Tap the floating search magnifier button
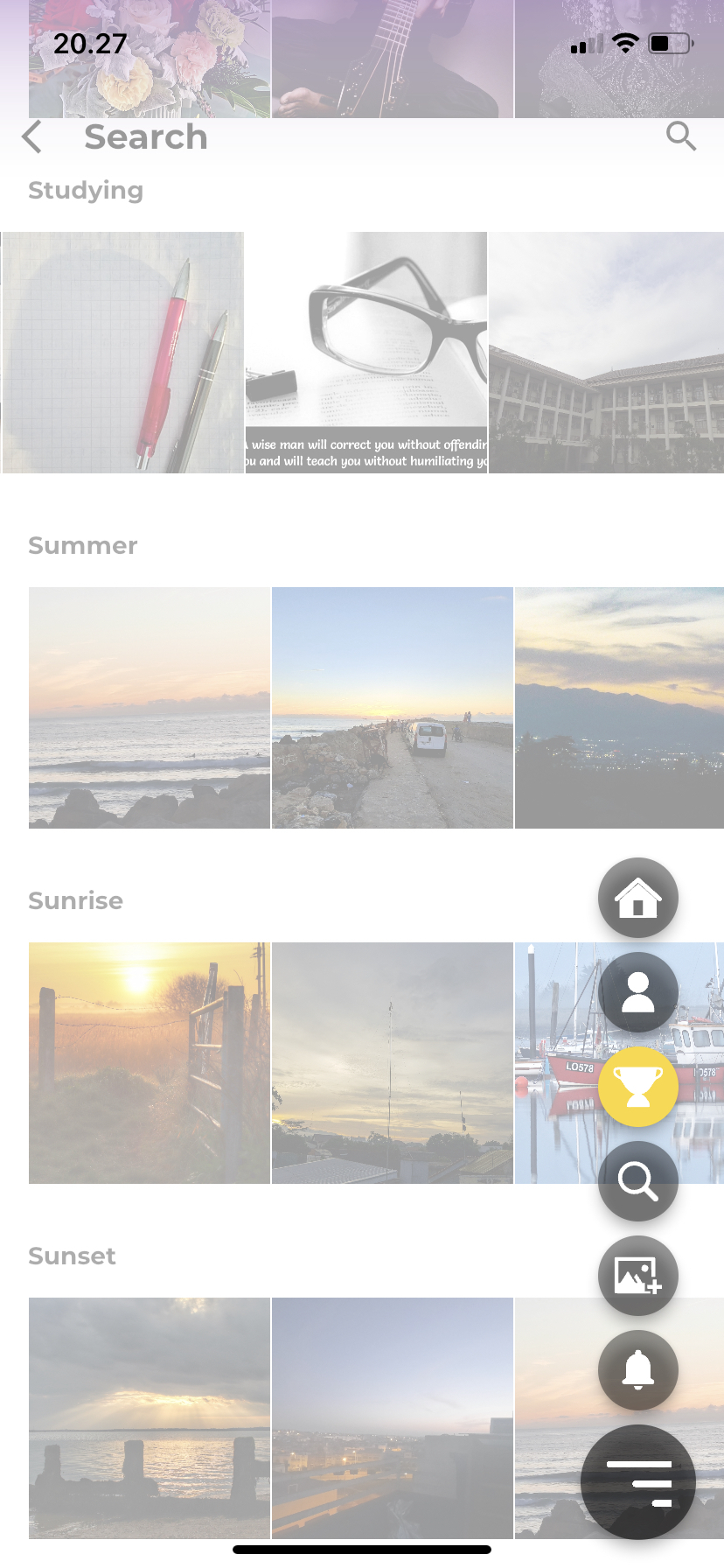Viewport: 724px width, 1568px height. (x=637, y=1181)
